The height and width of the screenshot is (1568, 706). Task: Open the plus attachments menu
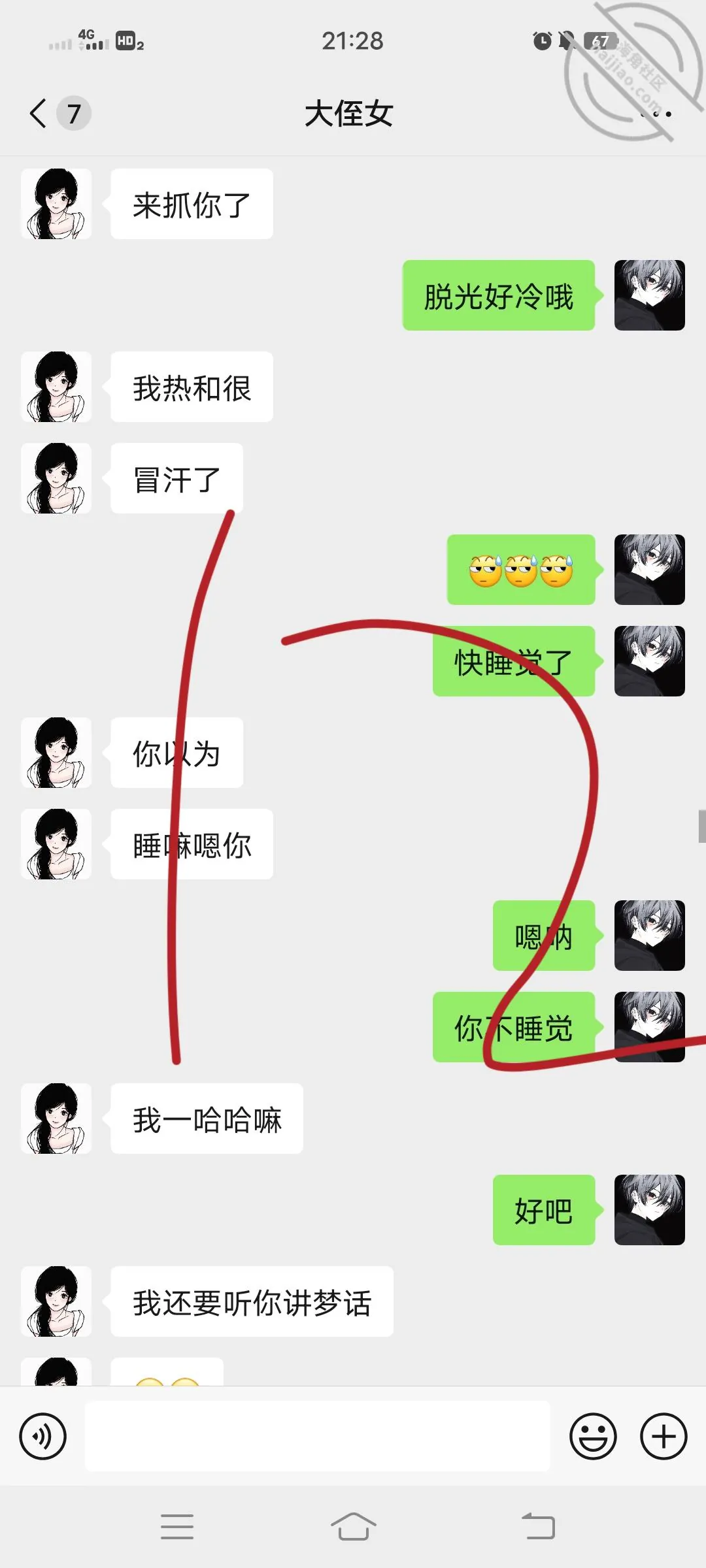664,1436
